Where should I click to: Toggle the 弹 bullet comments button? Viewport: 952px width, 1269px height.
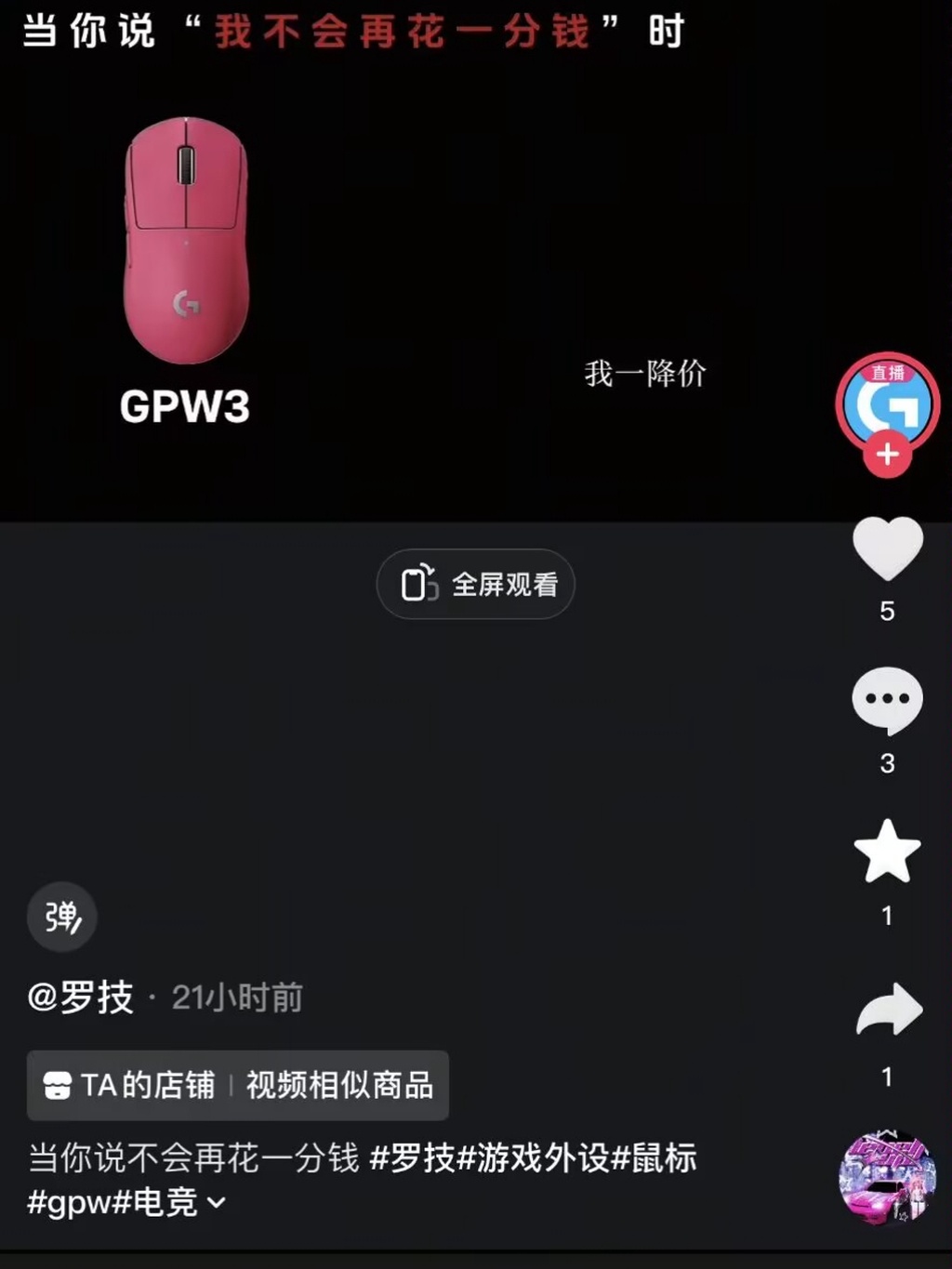pos(61,917)
